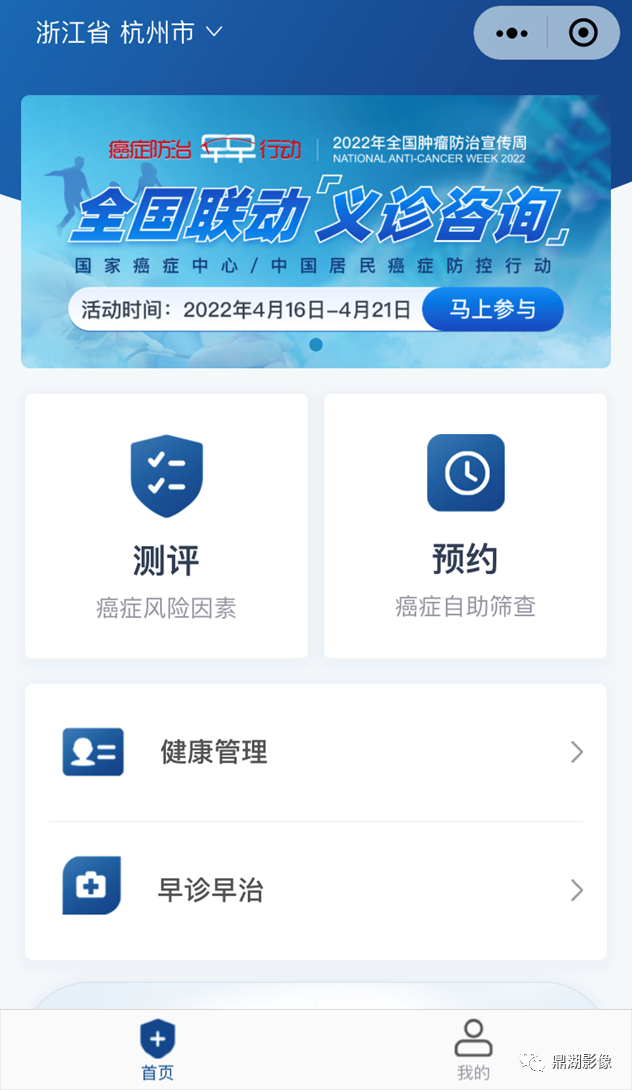Viewport: 632px width, 1090px height.
Task: Open the 浙江省 杭州市 location dropdown
Action: [x=128, y=32]
